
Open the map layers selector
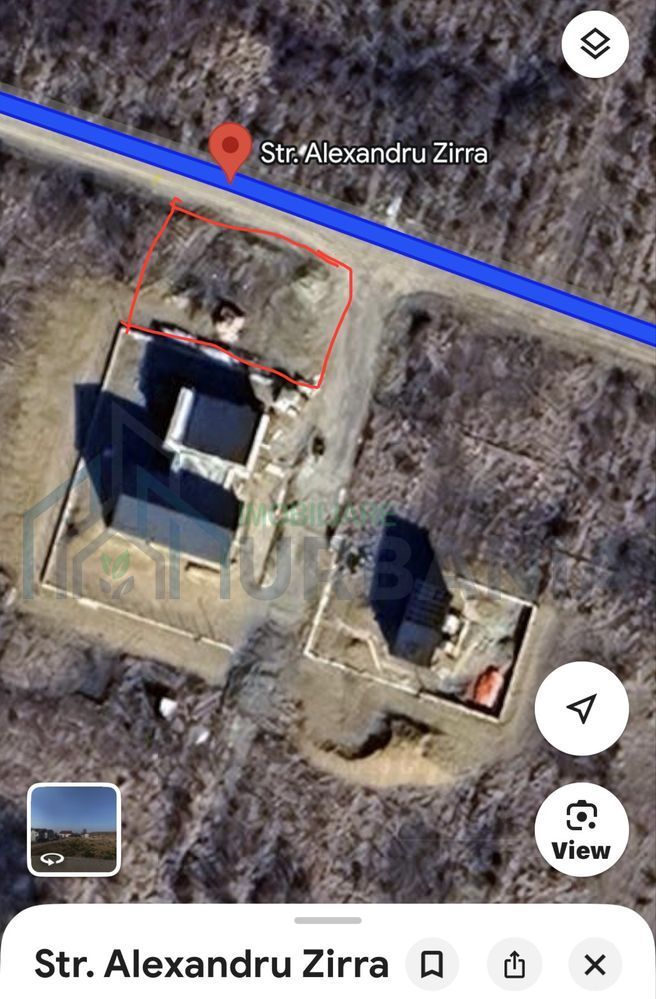(x=595, y=44)
